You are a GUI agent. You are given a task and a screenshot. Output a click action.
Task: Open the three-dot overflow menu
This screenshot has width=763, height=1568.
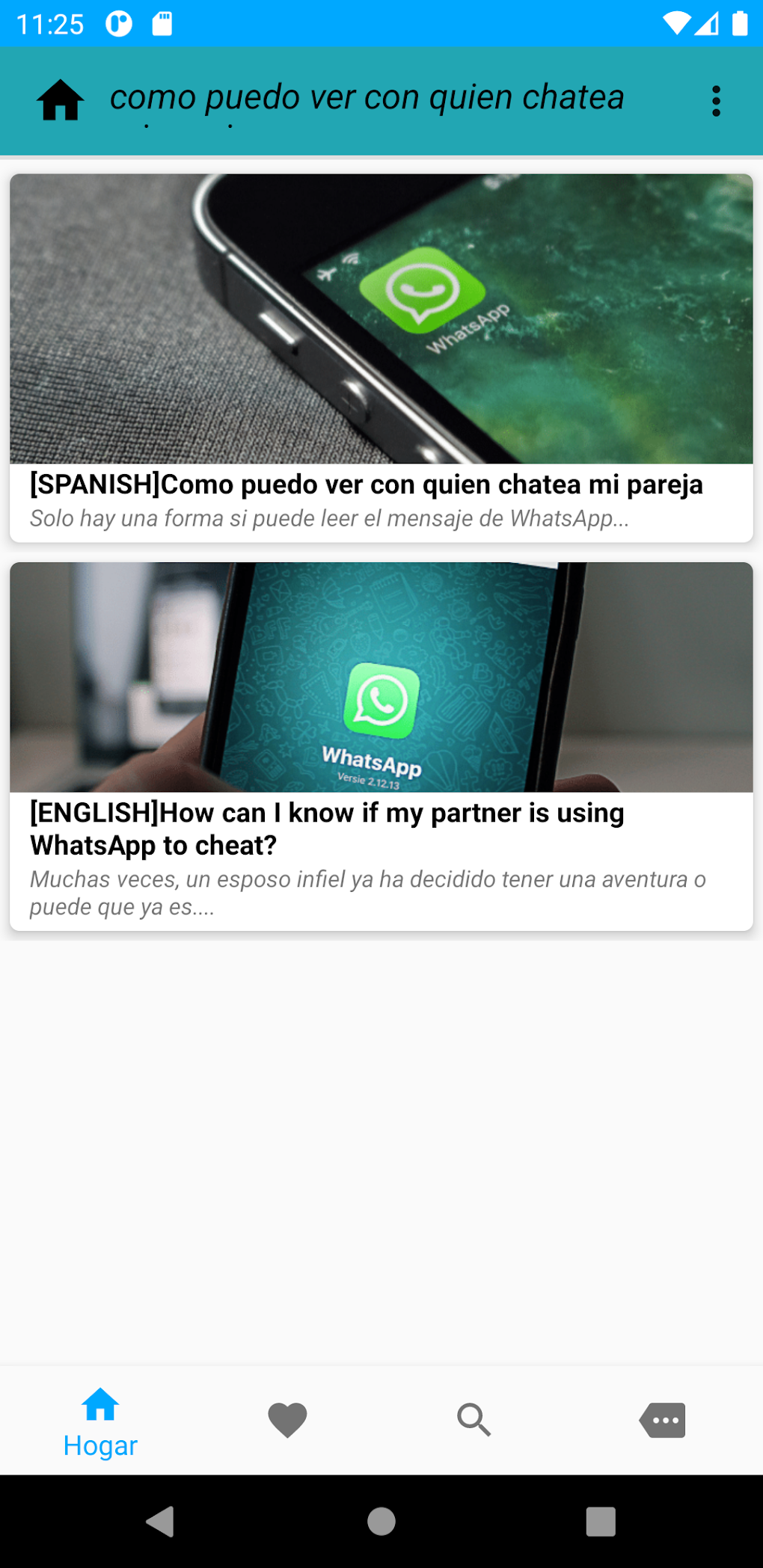tap(716, 101)
